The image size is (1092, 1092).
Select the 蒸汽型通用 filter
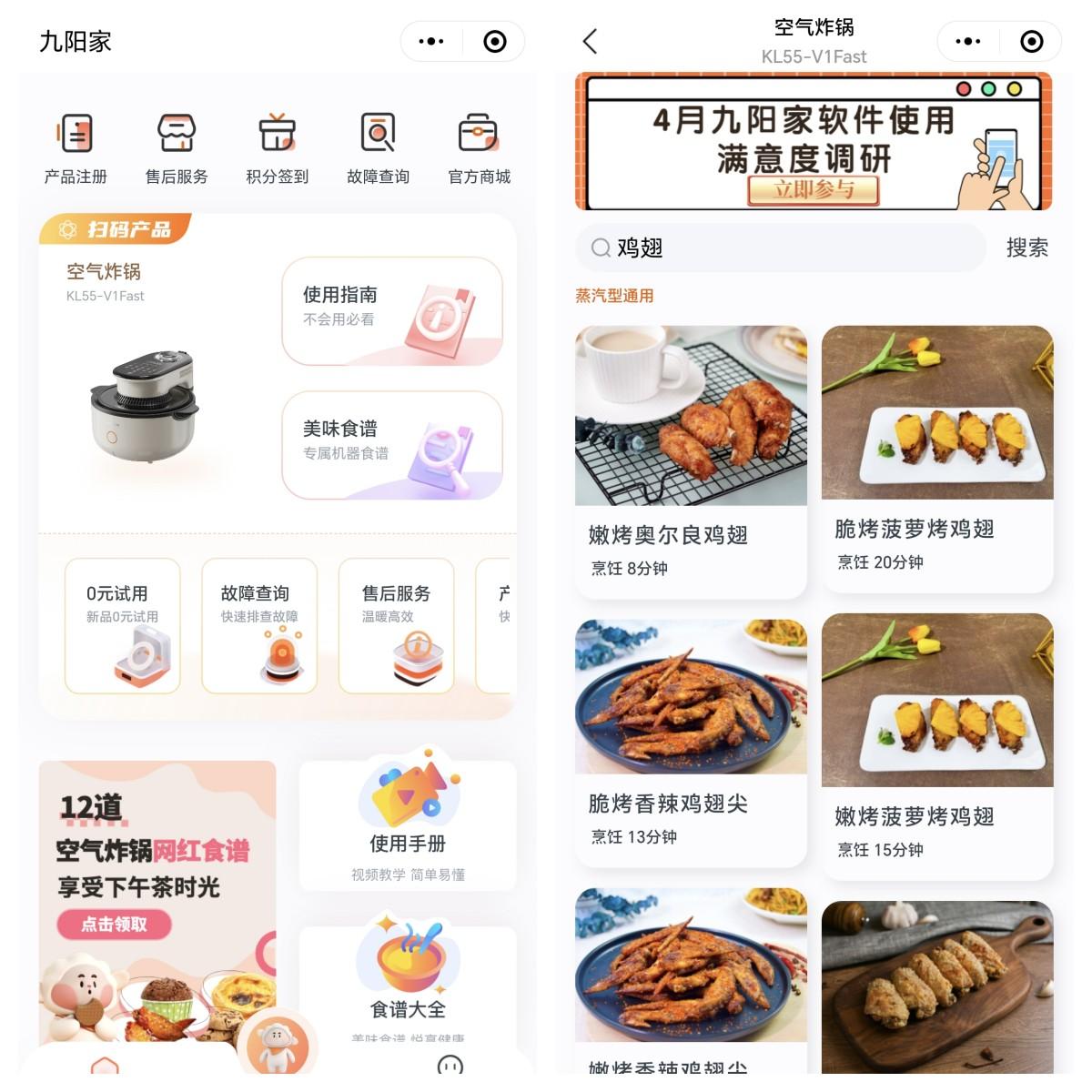[614, 296]
